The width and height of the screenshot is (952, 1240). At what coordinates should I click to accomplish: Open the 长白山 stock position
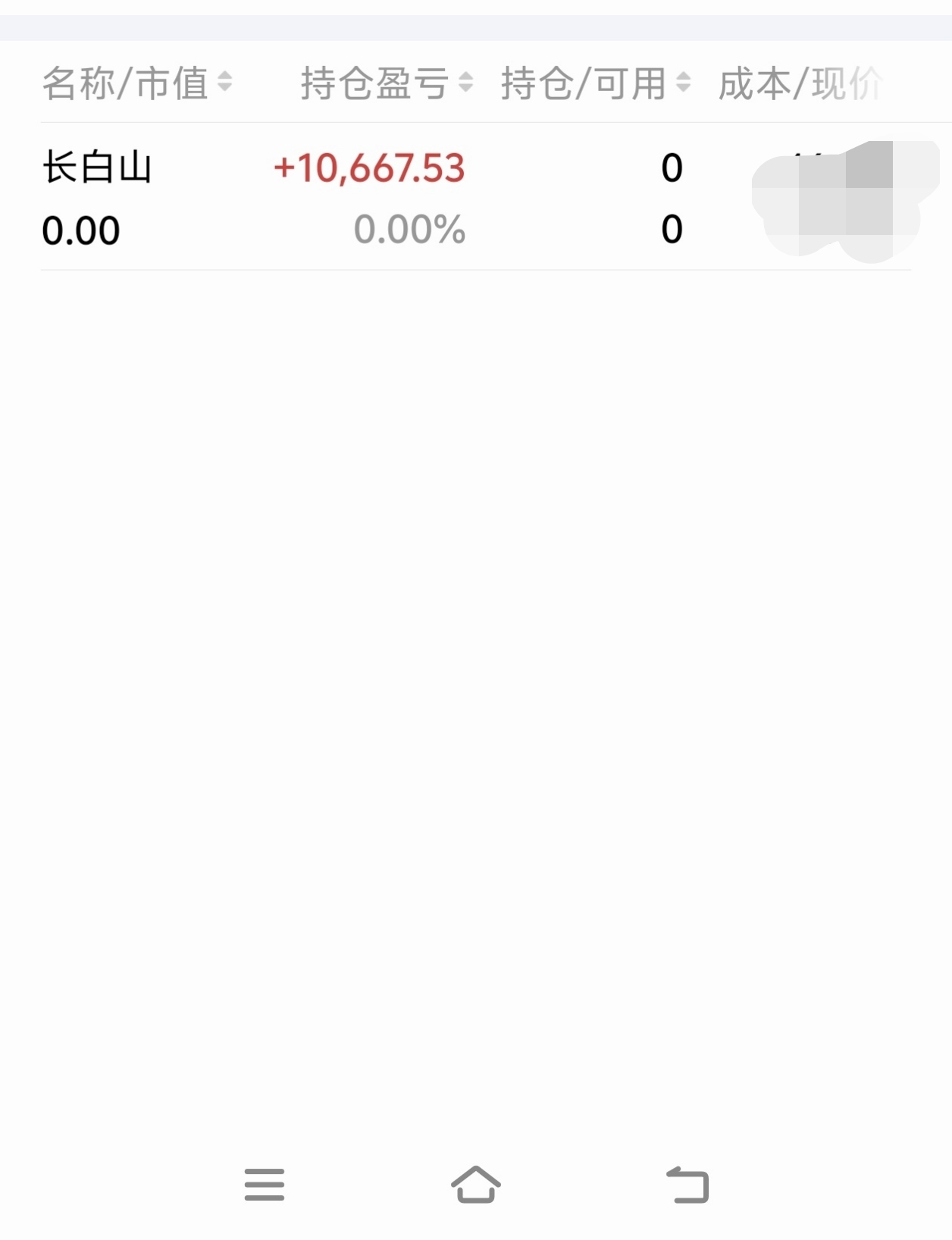click(97, 168)
